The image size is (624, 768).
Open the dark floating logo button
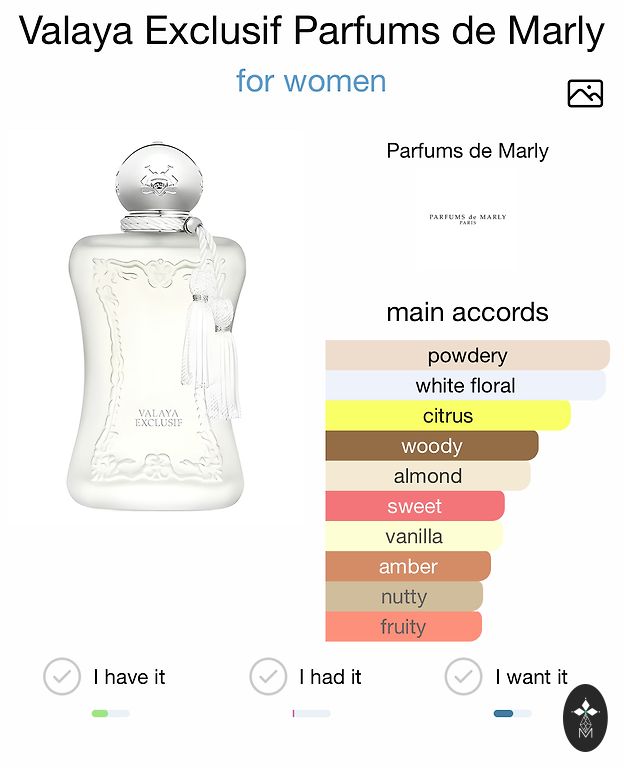(585, 717)
